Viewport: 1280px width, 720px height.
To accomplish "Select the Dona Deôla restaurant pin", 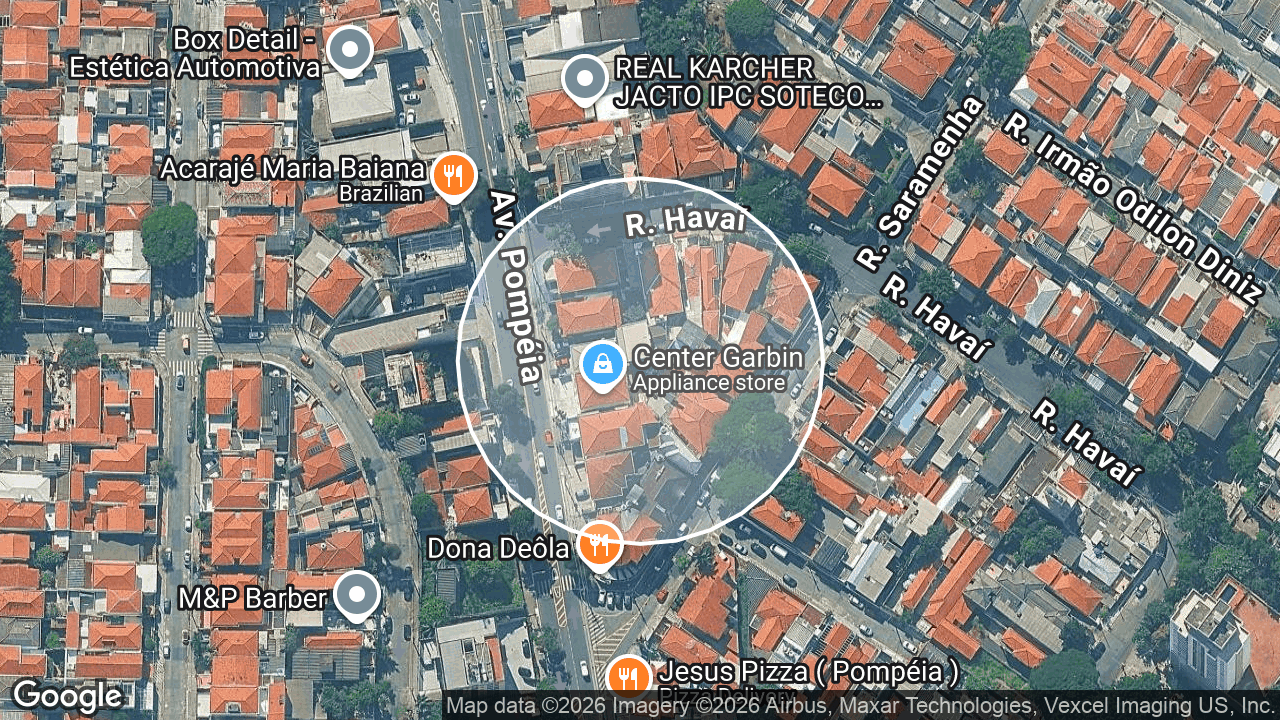I will coord(600,546).
